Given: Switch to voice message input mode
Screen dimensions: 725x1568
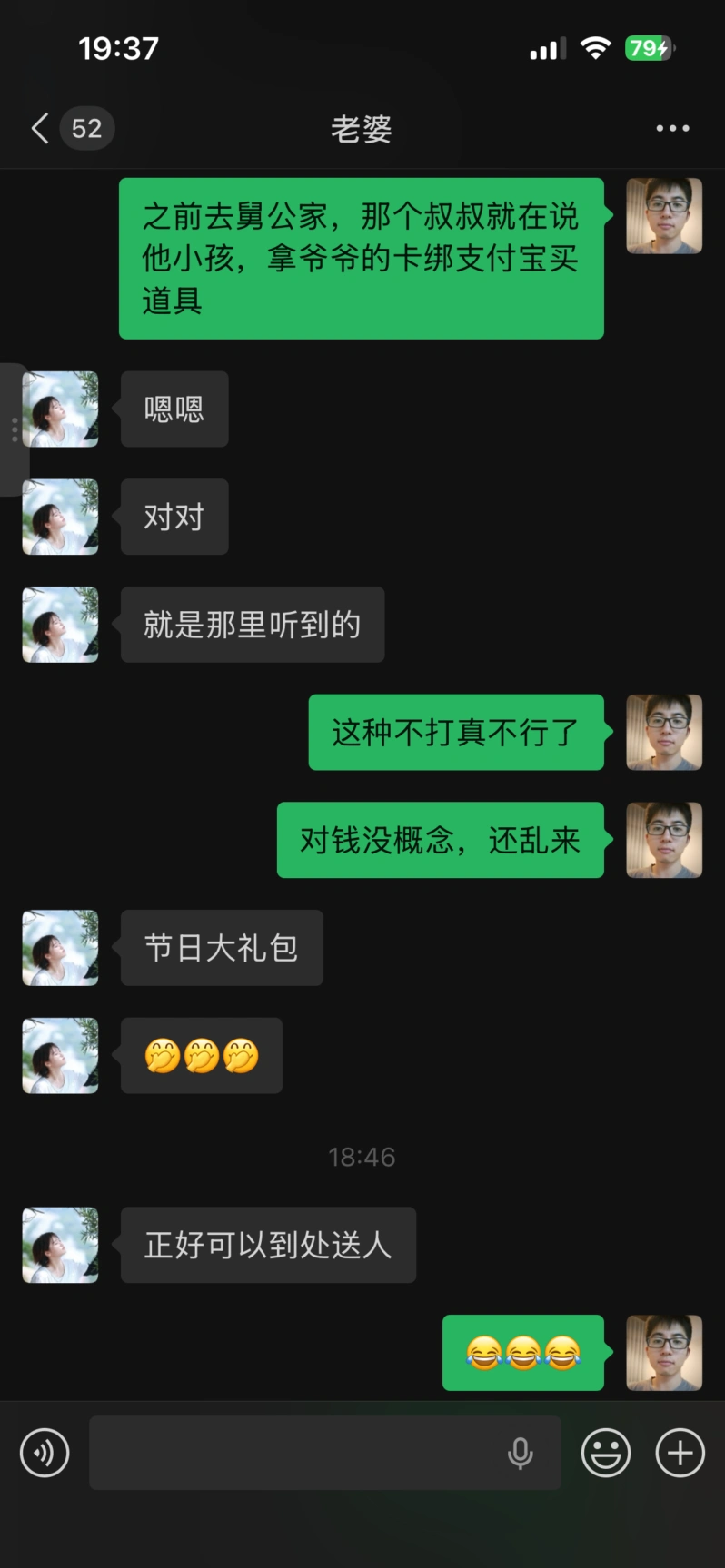Looking at the screenshot, I should [44, 1453].
